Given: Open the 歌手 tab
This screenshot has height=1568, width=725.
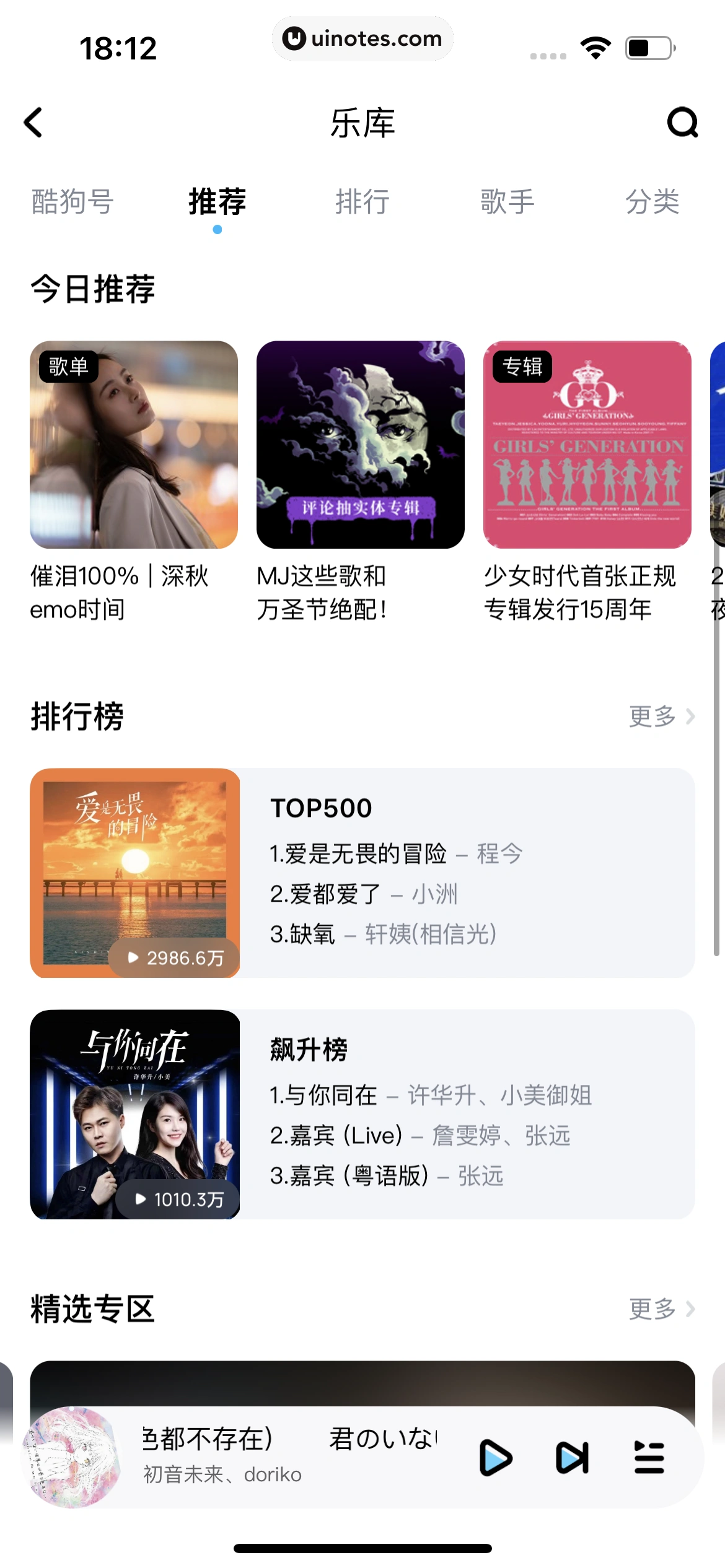Looking at the screenshot, I should [x=507, y=202].
